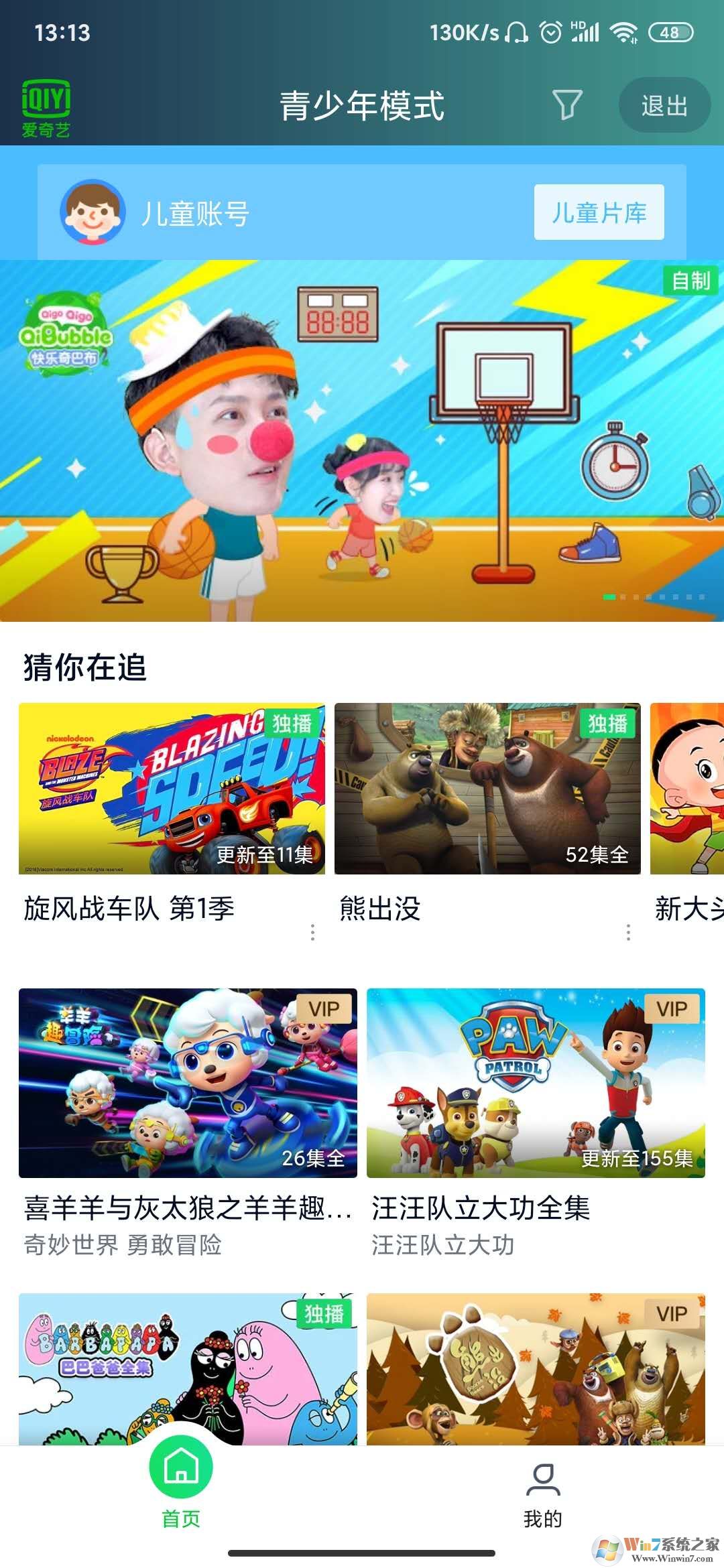This screenshot has height=1568, width=724.
Task: Open the 儿童片库 library
Action: coord(599,212)
